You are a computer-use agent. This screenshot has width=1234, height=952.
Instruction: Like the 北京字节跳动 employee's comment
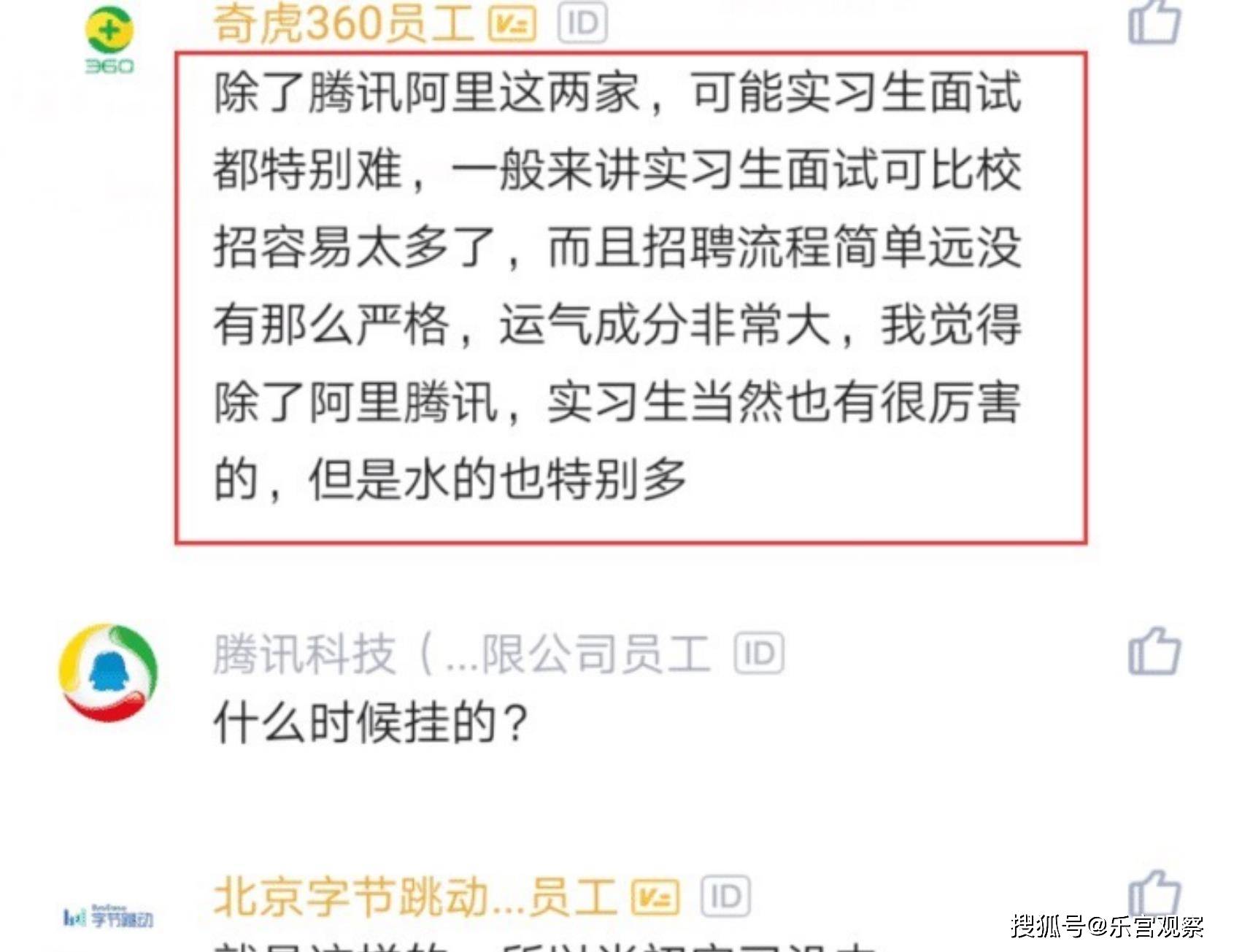1153,896
